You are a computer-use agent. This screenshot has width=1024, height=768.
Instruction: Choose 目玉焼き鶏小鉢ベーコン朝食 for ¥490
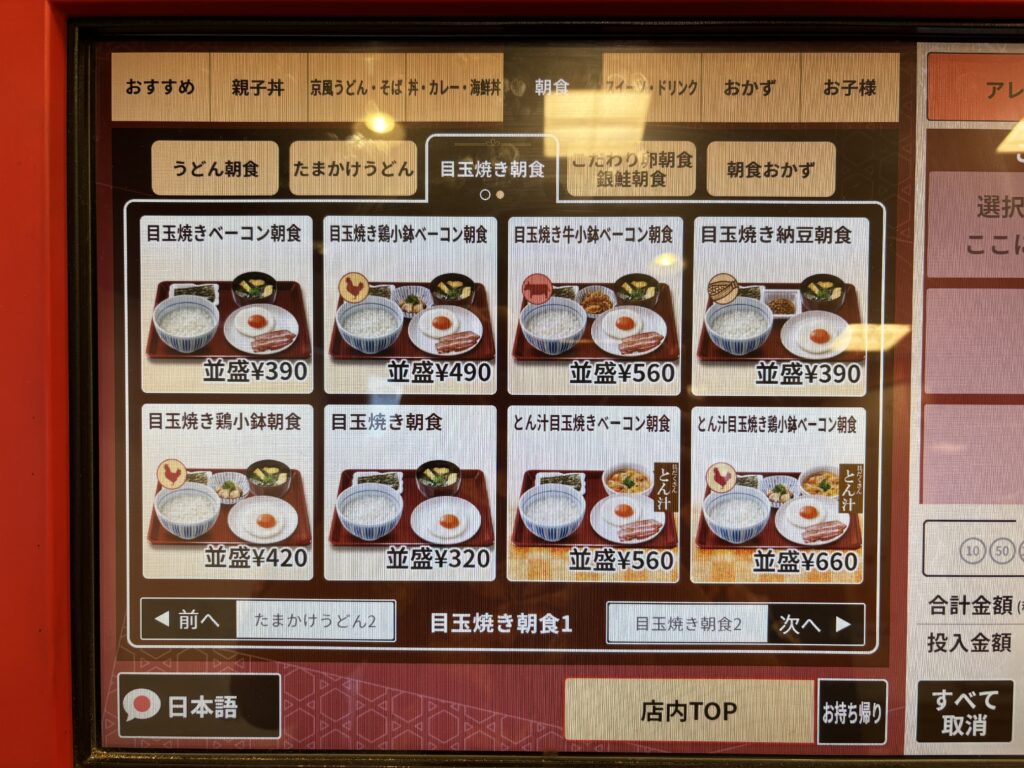click(410, 305)
